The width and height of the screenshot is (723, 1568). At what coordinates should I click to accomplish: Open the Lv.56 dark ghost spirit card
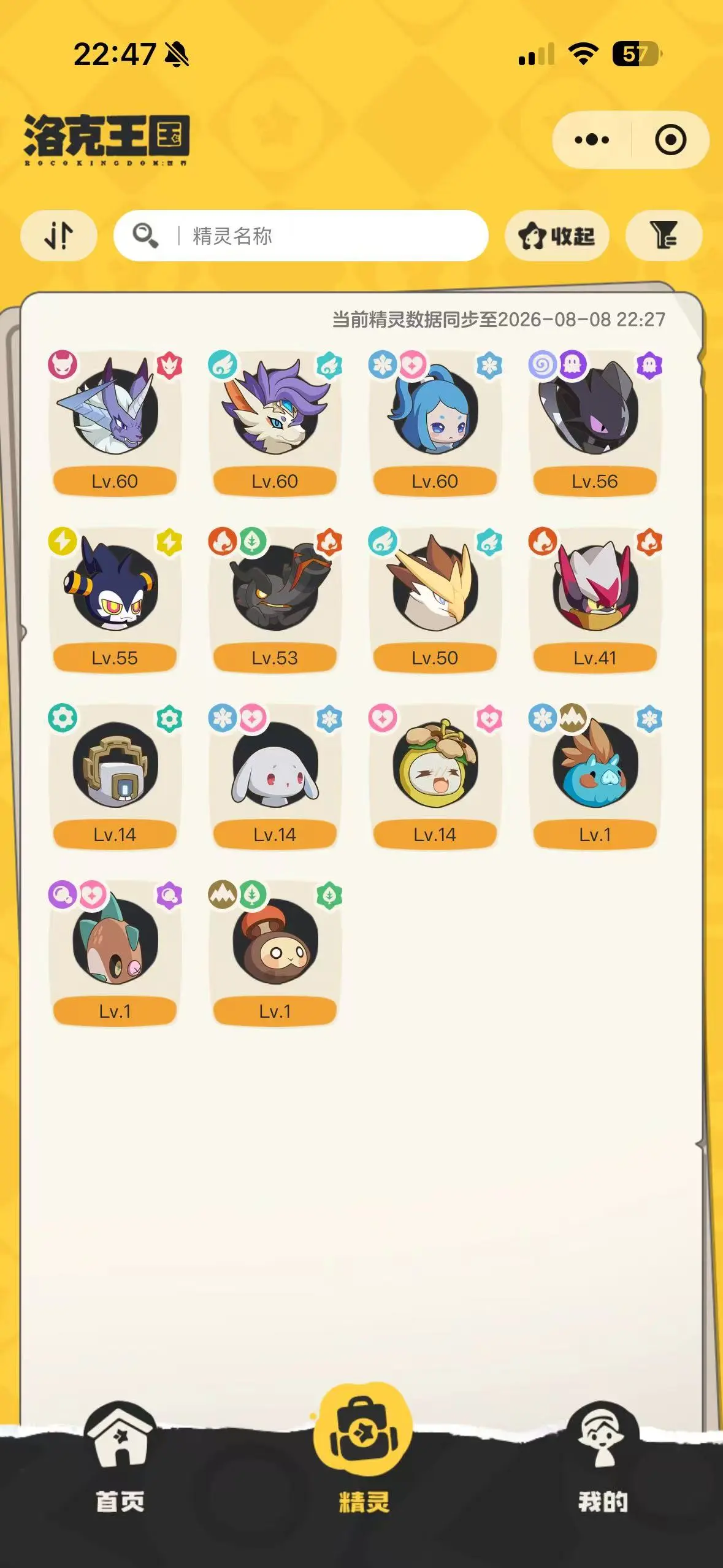pyautogui.click(x=595, y=423)
